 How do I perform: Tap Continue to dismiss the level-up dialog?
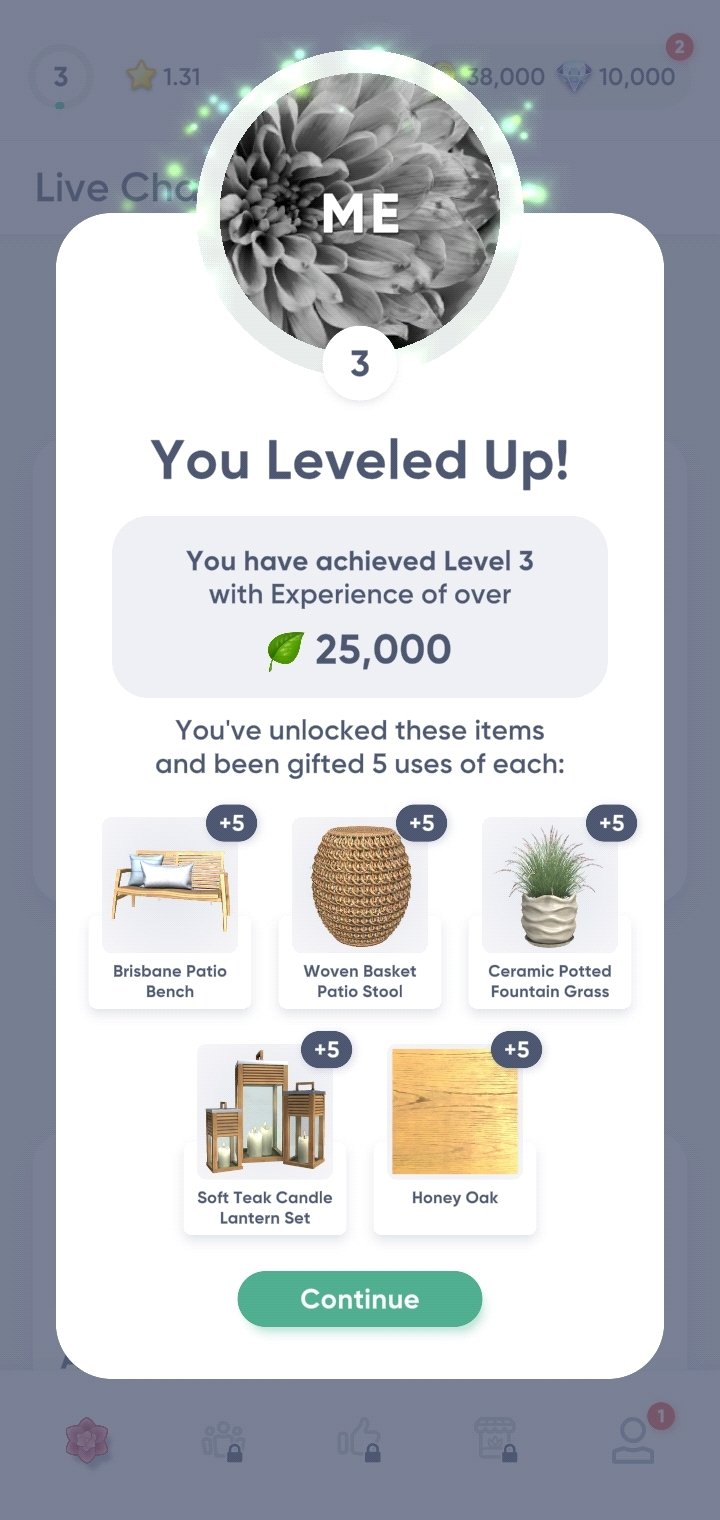click(360, 1299)
